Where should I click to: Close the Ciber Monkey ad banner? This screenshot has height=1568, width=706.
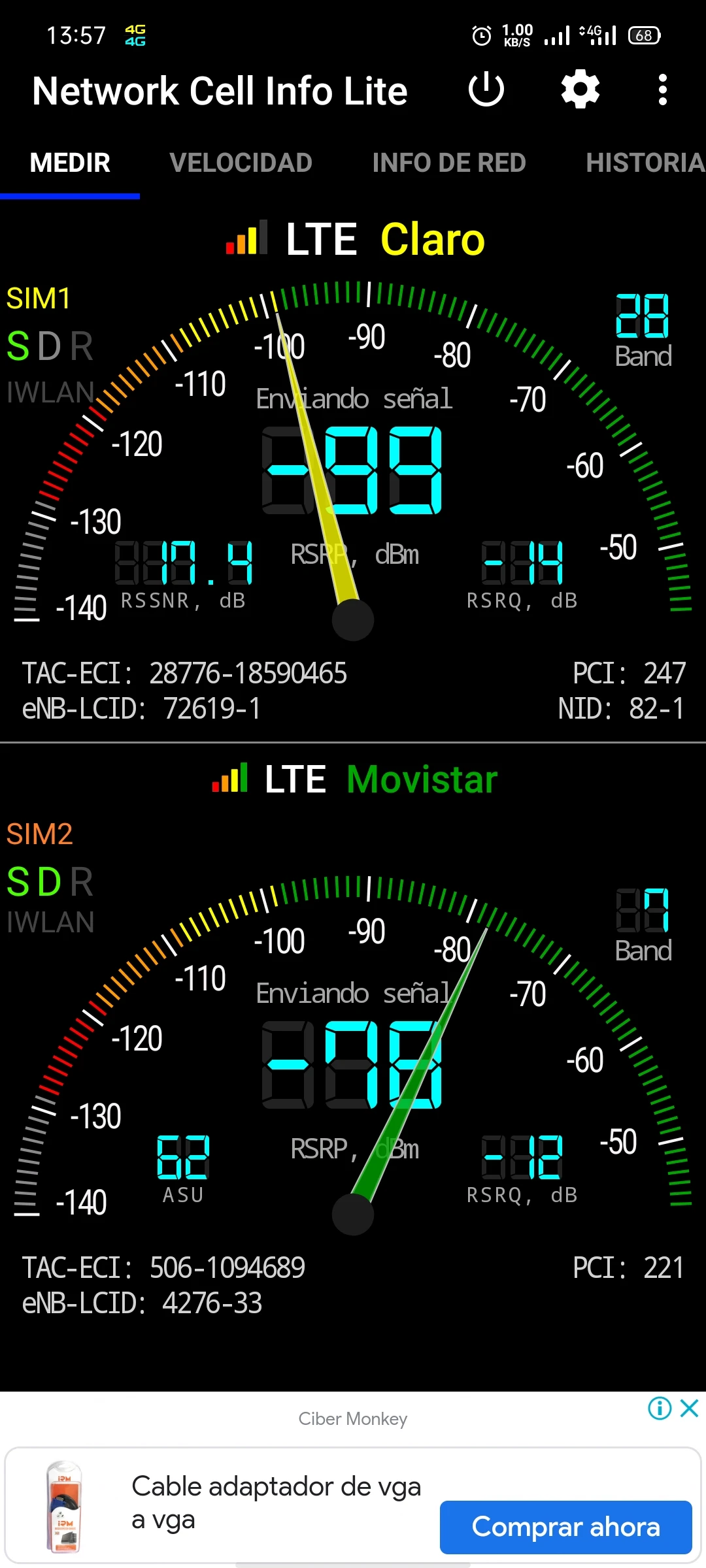pyautogui.click(x=690, y=1409)
